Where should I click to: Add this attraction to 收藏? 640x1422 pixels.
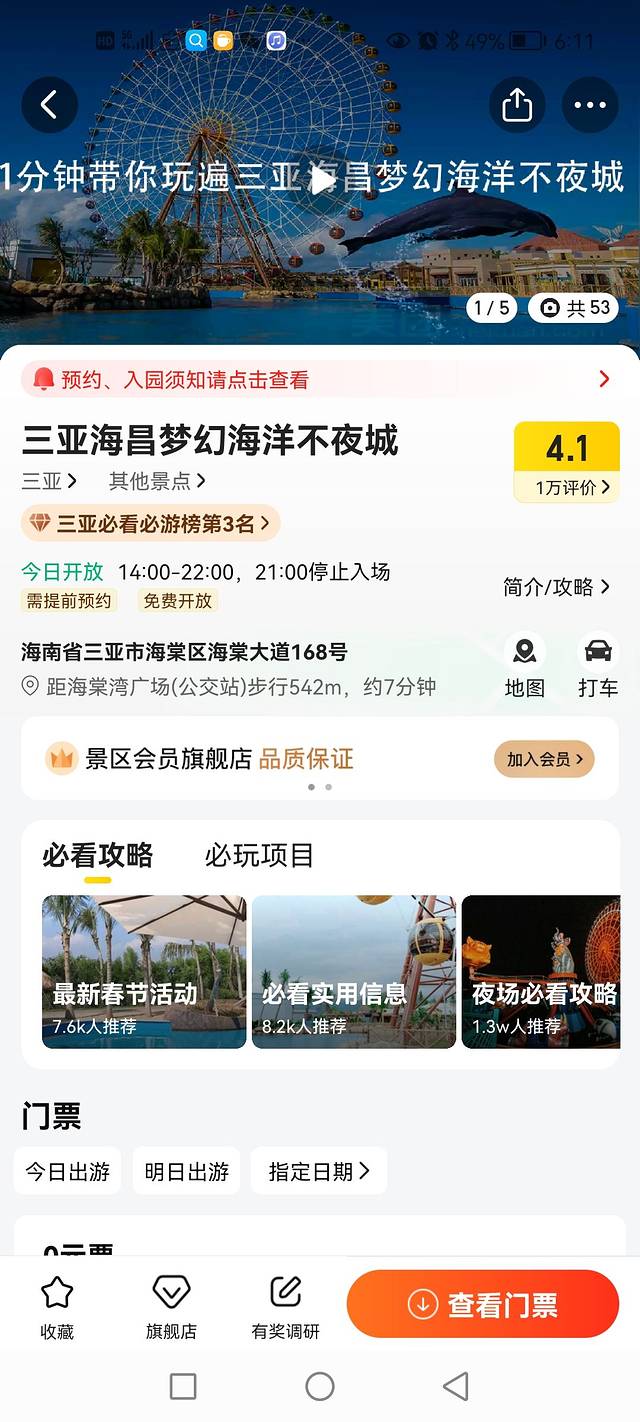pyautogui.click(x=57, y=1305)
